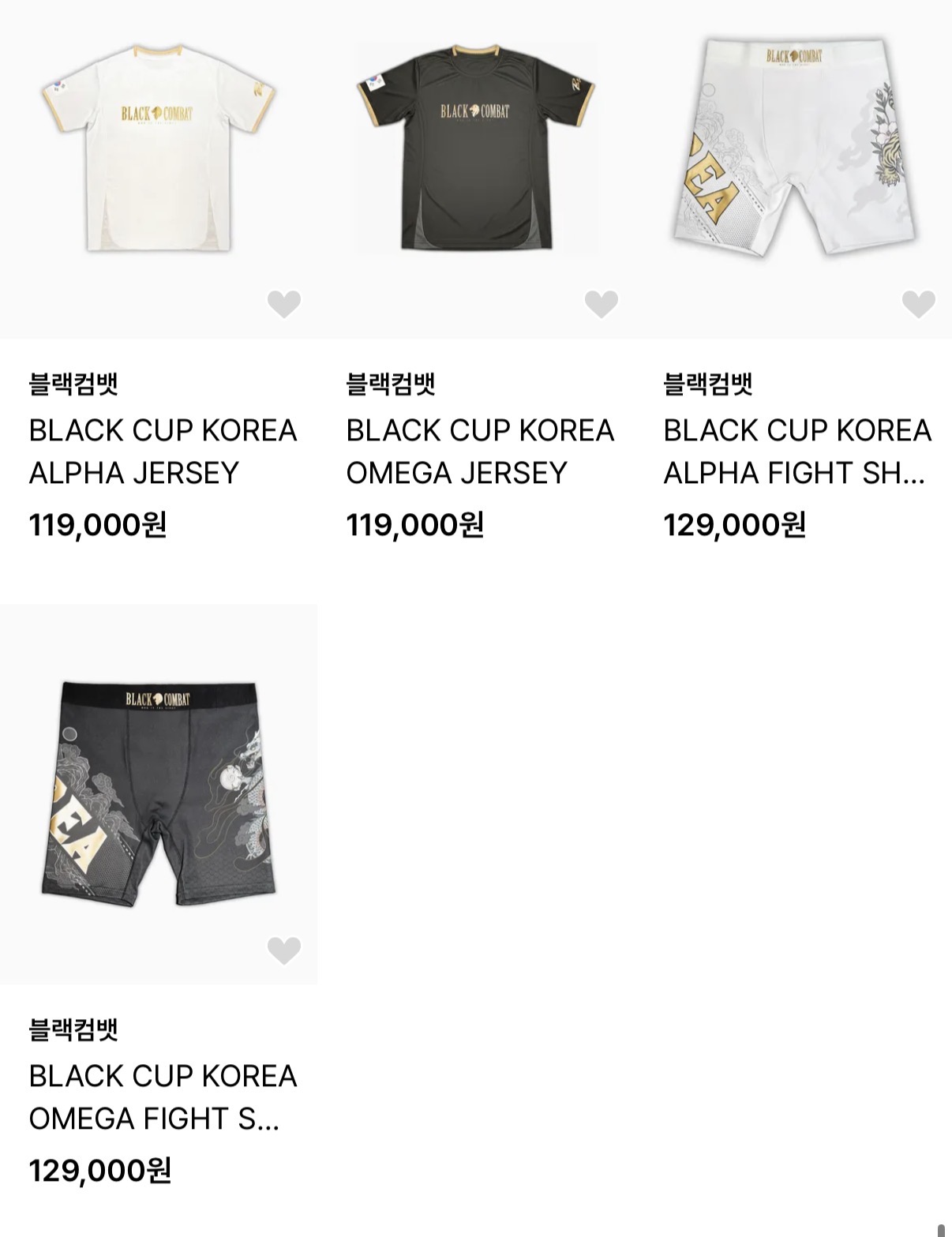Favorite the white Alpha jersey product
Screen dimensions: 952x1237
click(x=284, y=303)
